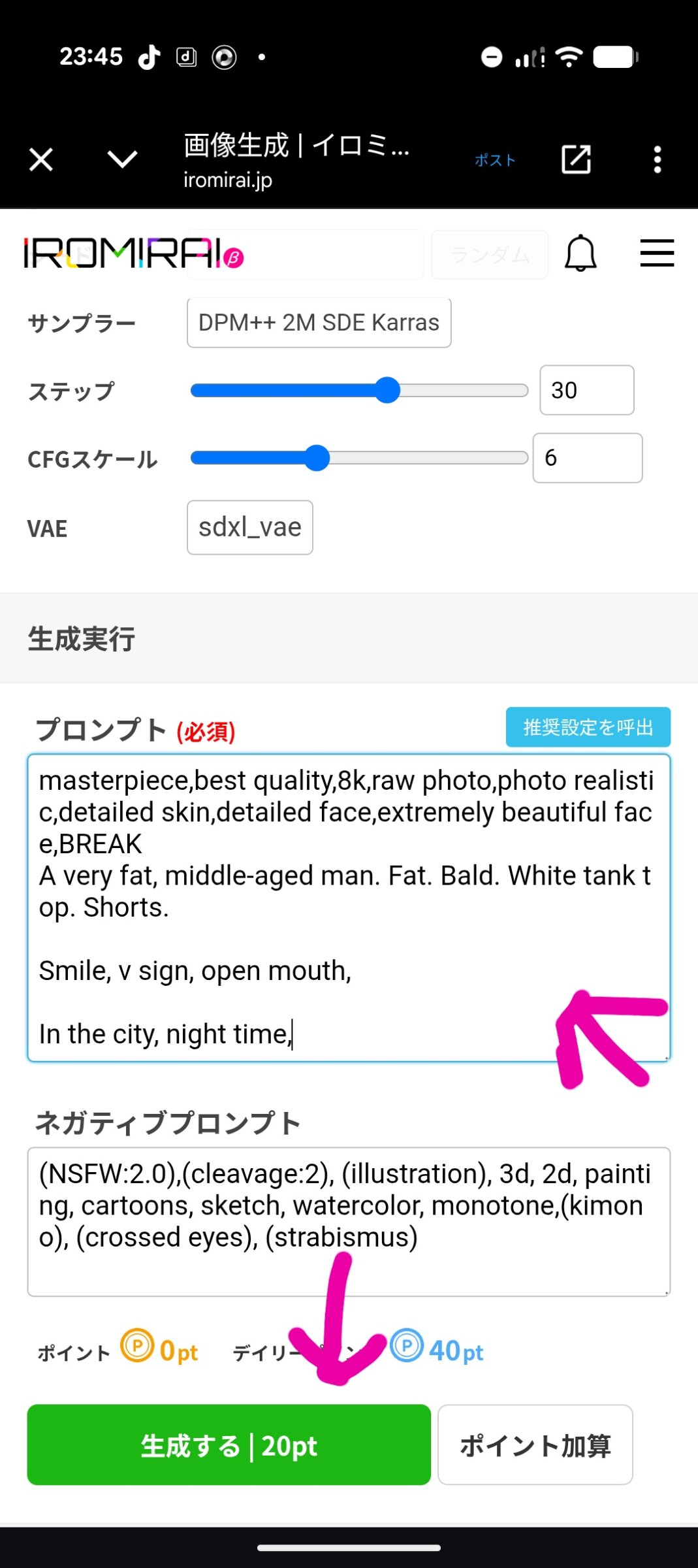Adjust the steps slider

click(x=388, y=391)
